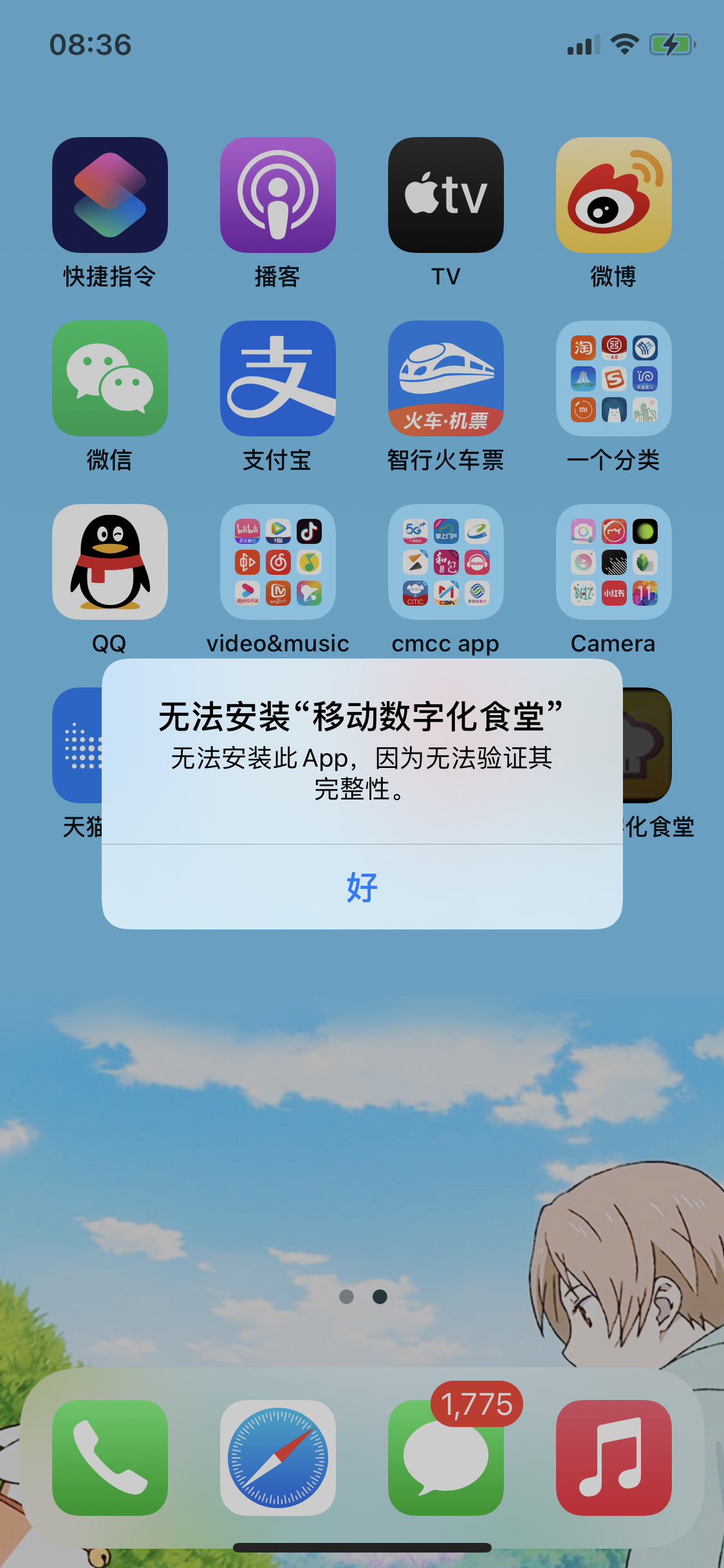724x1568 pixels.
Task: Open the 一个分类 folder
Action: tap(613, 378)
